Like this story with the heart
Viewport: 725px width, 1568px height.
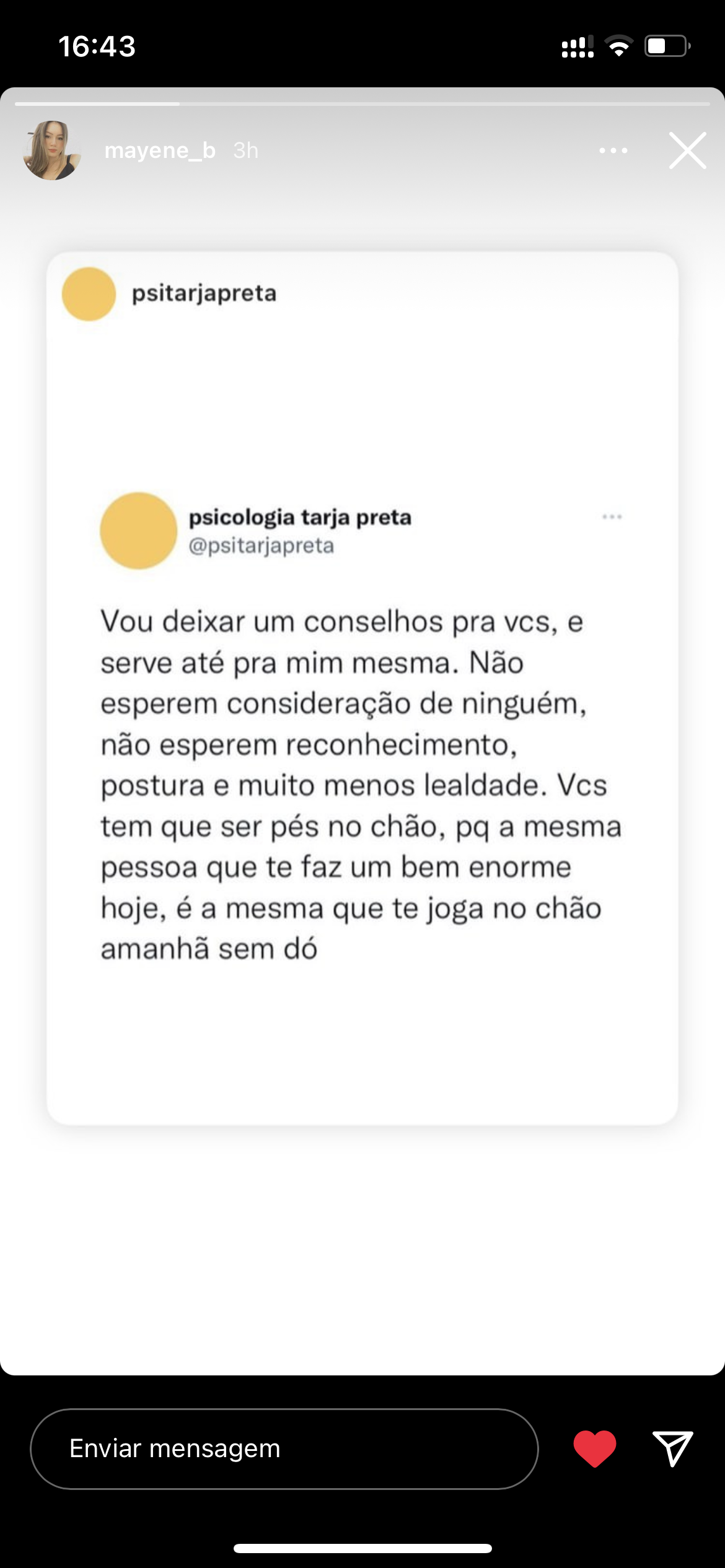[594, 1448]
